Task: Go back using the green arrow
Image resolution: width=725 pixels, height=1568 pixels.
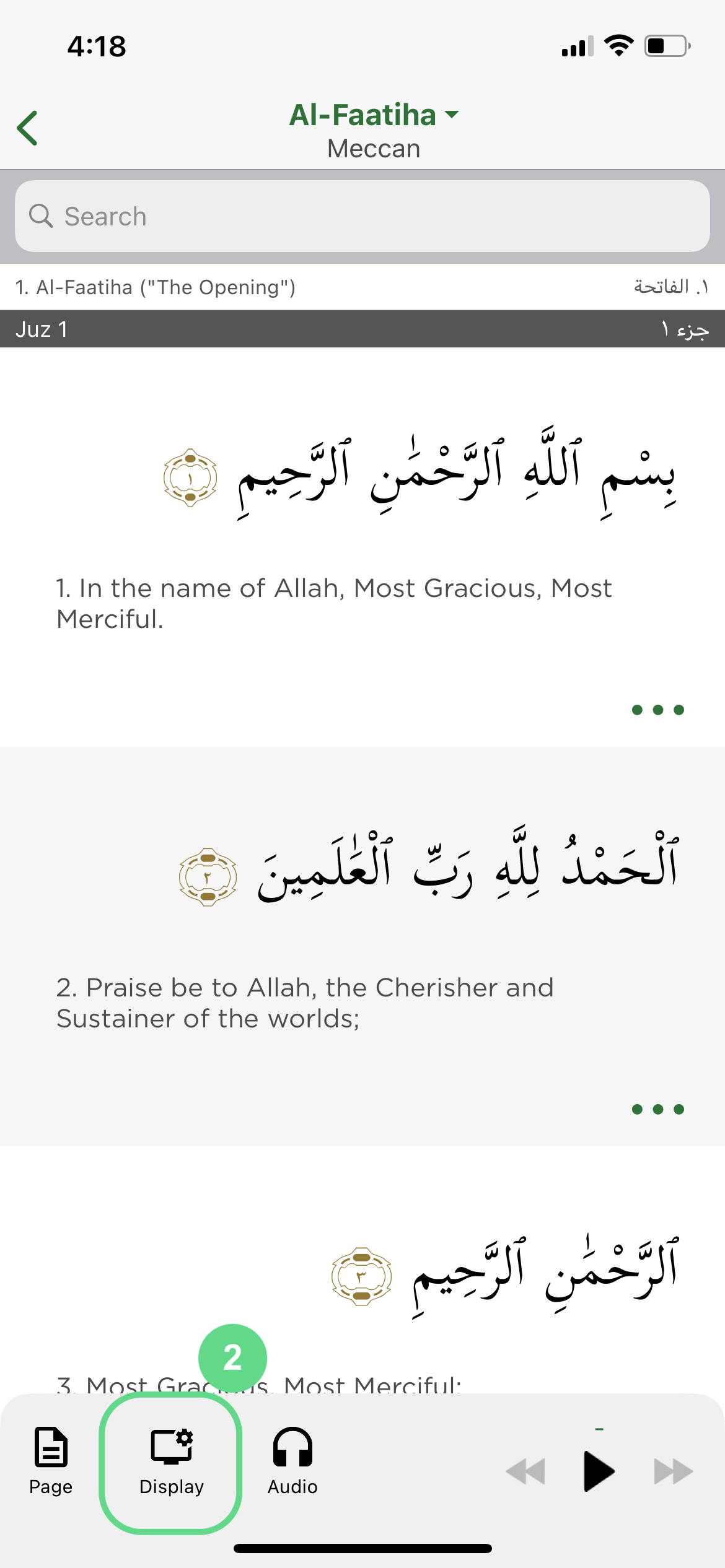Action: [28, 128]
